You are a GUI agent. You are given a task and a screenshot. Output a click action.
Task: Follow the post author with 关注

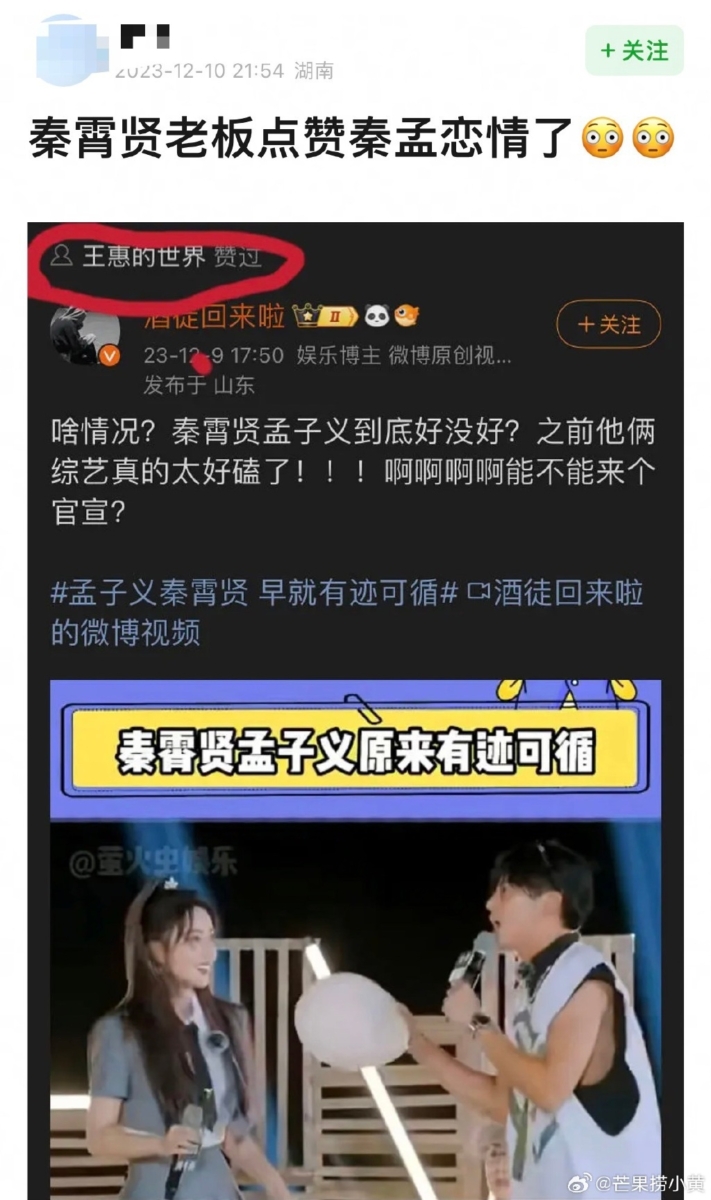coord(634,51)
